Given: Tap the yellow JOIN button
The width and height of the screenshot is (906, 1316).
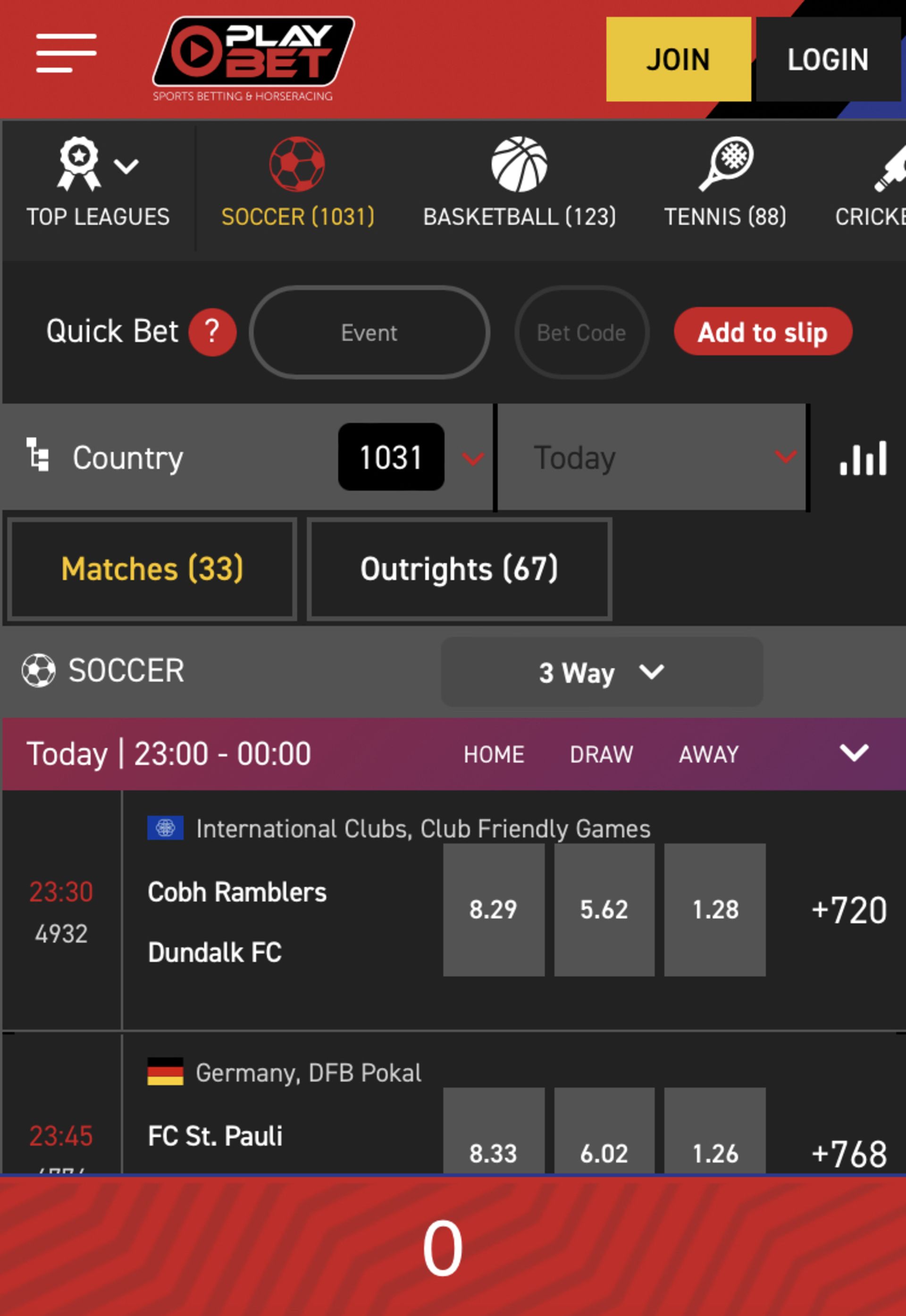Looking at the screenshot, I should (678, 59).
